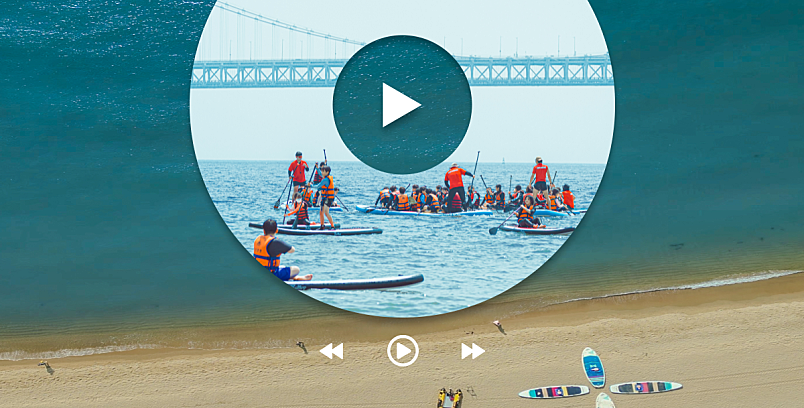Play the paddleboard video with center button
The height and width of the screenshot is (408, 804).
[x=401, y=104]
